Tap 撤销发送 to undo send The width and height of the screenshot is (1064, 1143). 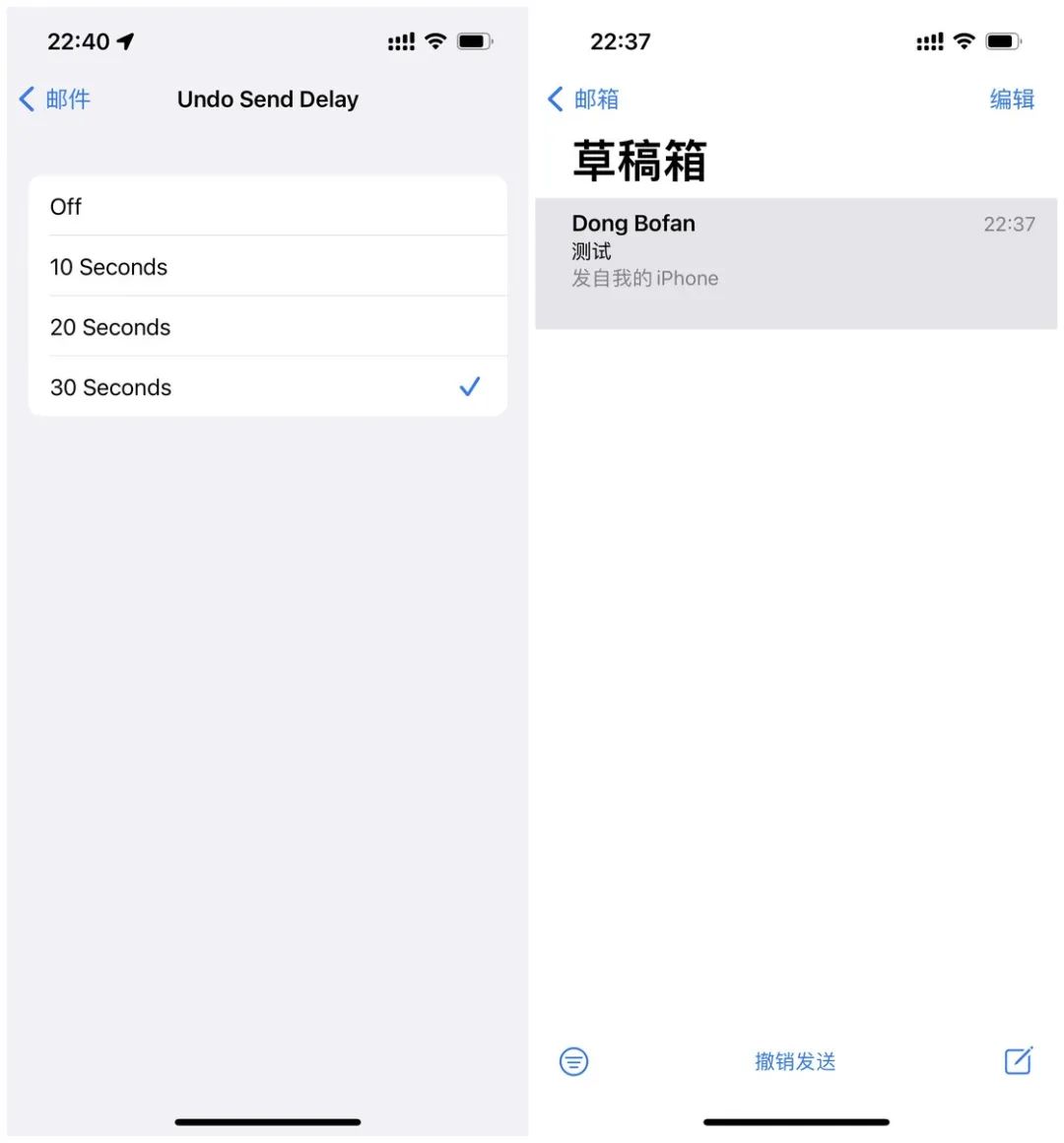click(x=795, y=1061)
